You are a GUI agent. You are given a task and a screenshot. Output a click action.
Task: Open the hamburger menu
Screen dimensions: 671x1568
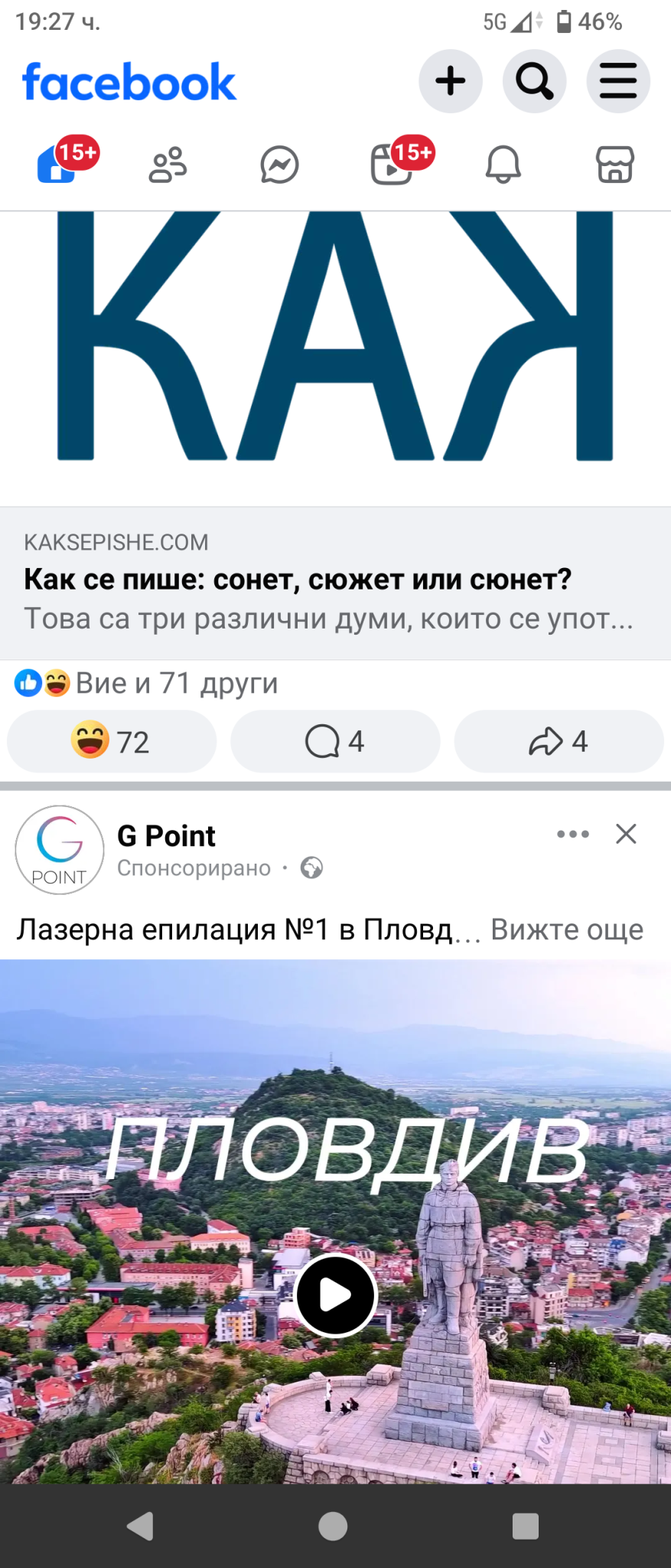617,81
